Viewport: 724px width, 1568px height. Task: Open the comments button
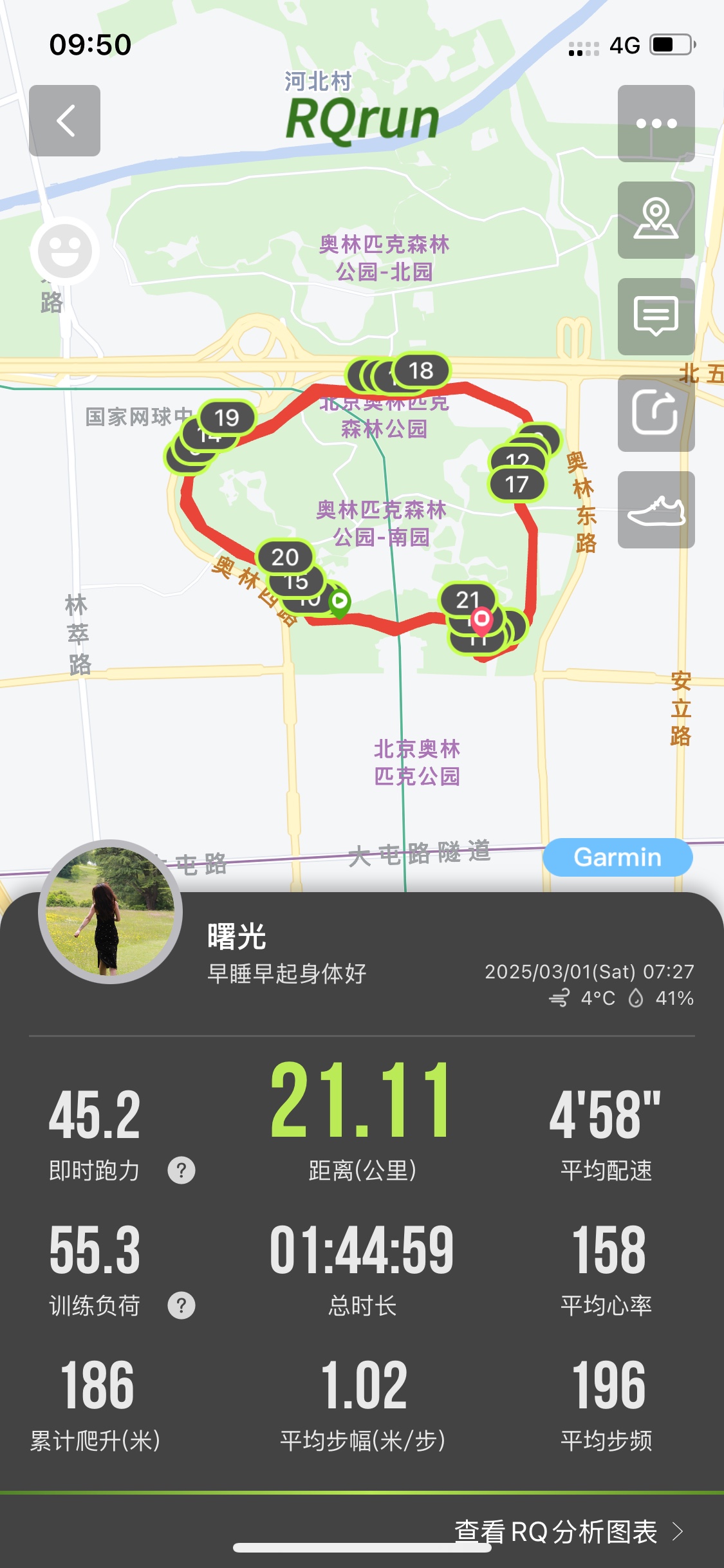[x=656, y=316]
